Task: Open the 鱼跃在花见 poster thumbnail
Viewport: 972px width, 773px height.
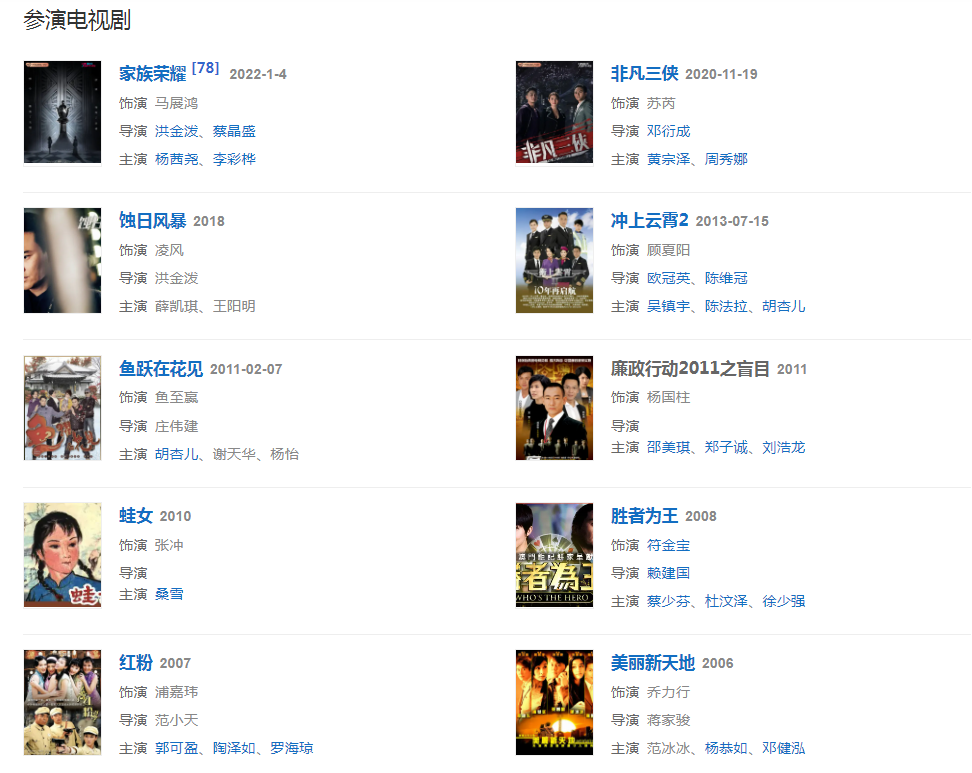Action: point(62,407)
